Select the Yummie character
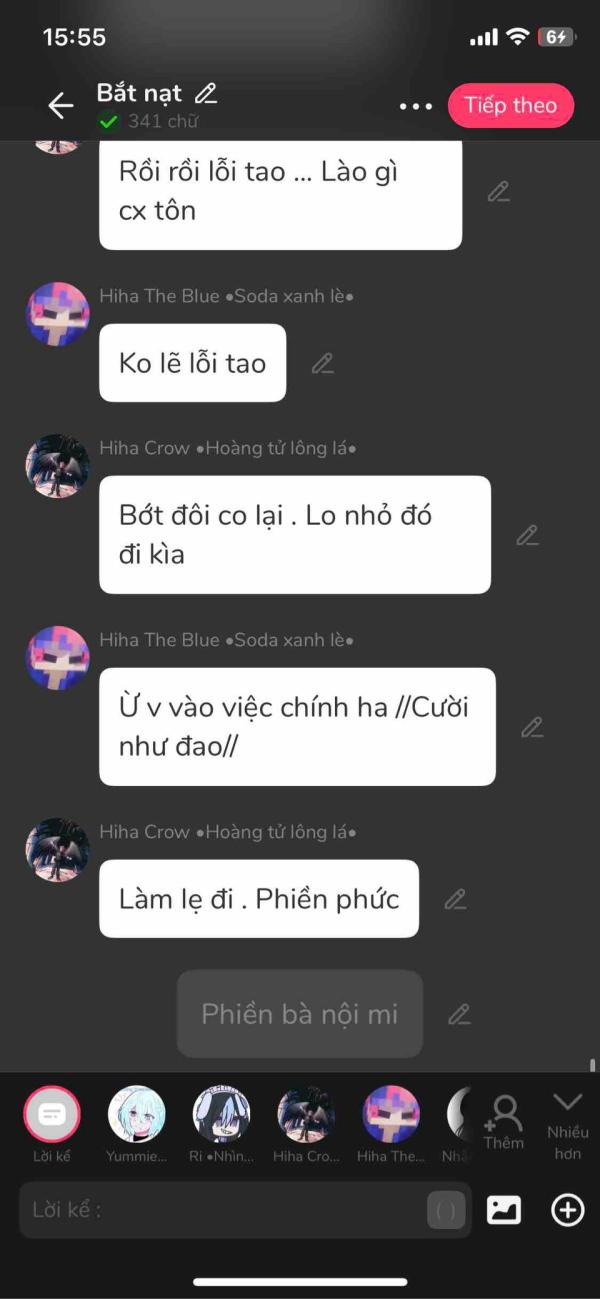This screenshot has width=600, height=1299. point(136,1125)
